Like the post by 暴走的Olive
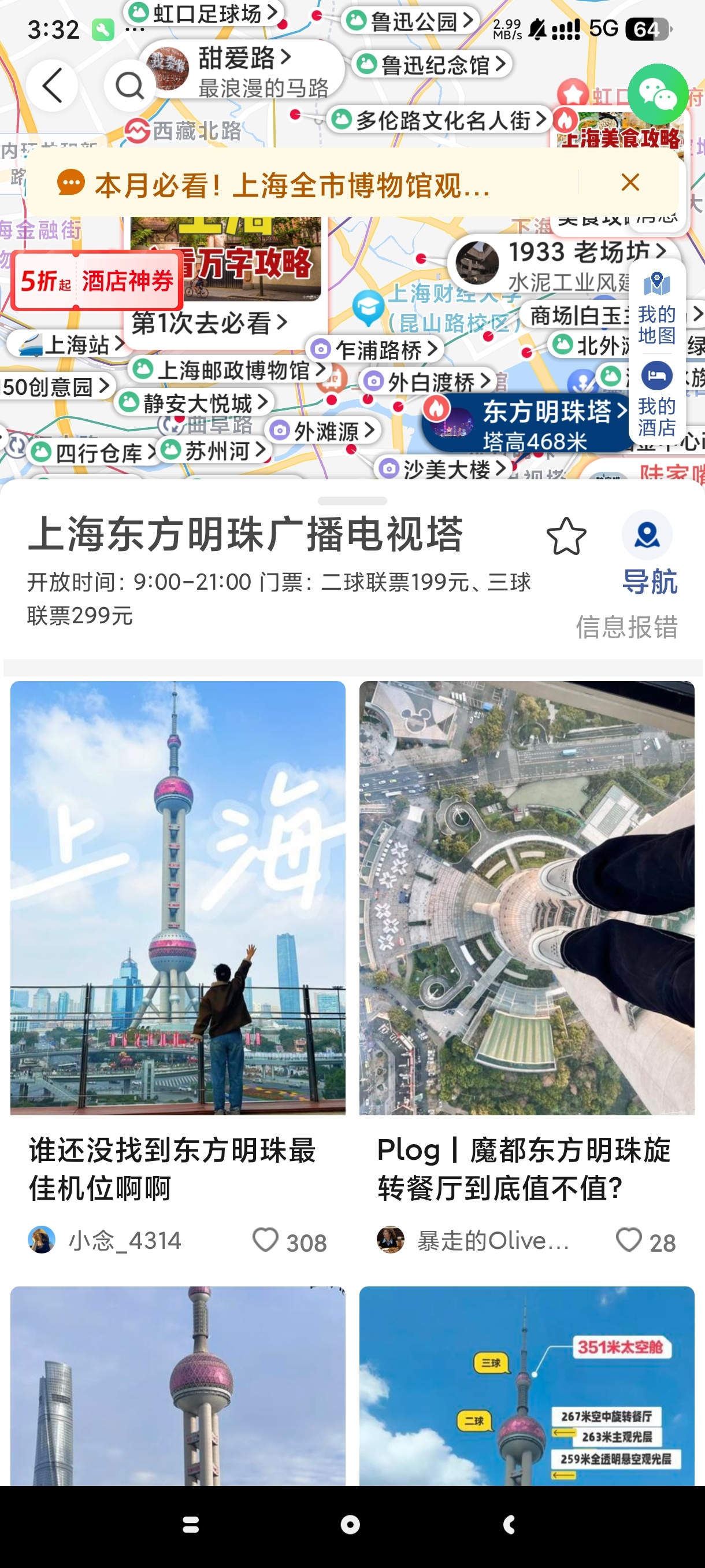The height and width of the screenshot is (1568, 705). (x=628, y=1240)
